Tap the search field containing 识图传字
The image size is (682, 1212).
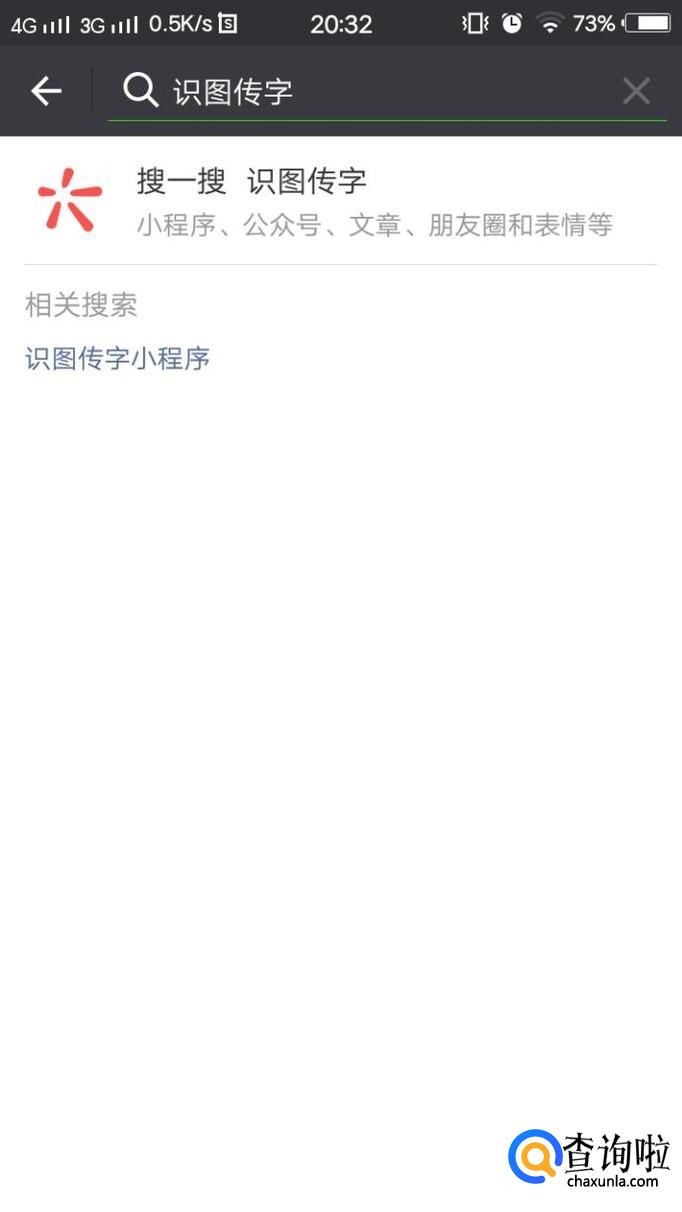pyautogui.click(x=385, y=92)
